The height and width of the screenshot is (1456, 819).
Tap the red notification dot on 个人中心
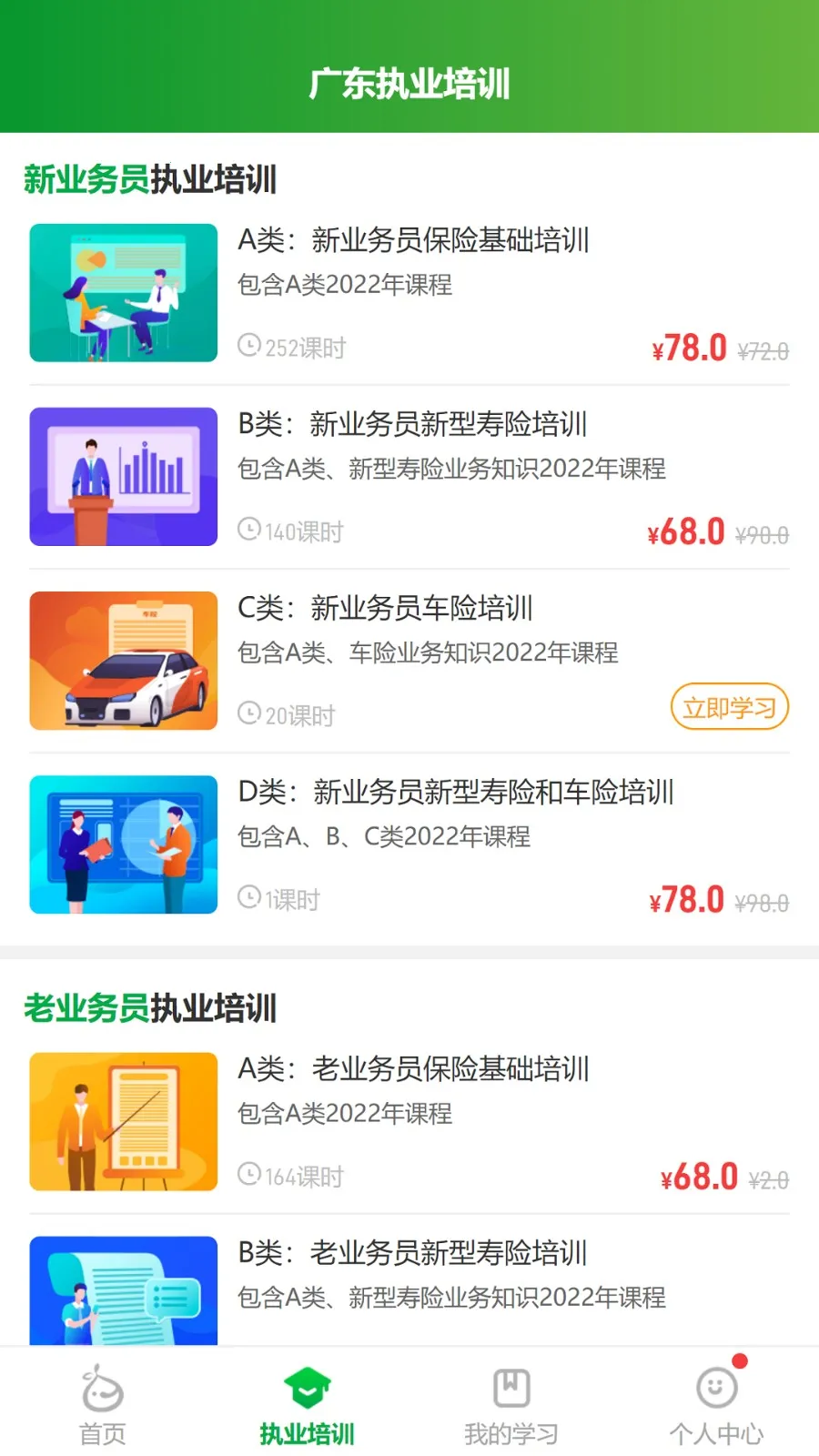[740, 1361]
